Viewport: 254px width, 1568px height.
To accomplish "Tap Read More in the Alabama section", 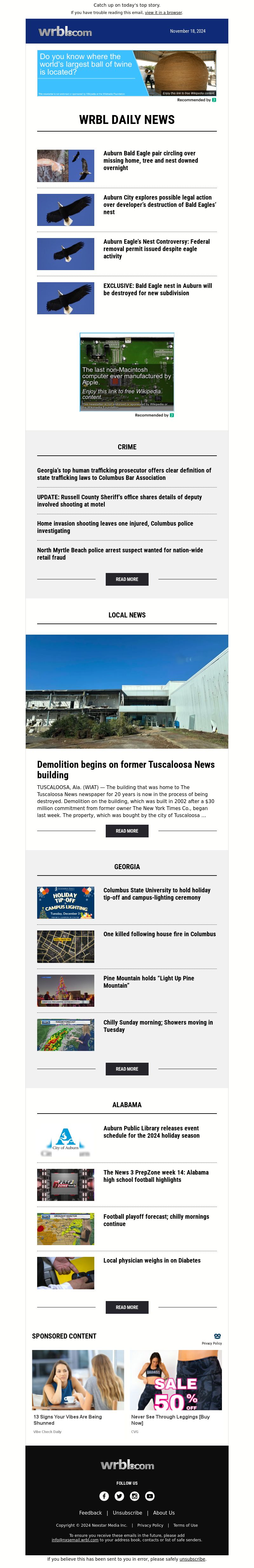I will (127, 1307).
